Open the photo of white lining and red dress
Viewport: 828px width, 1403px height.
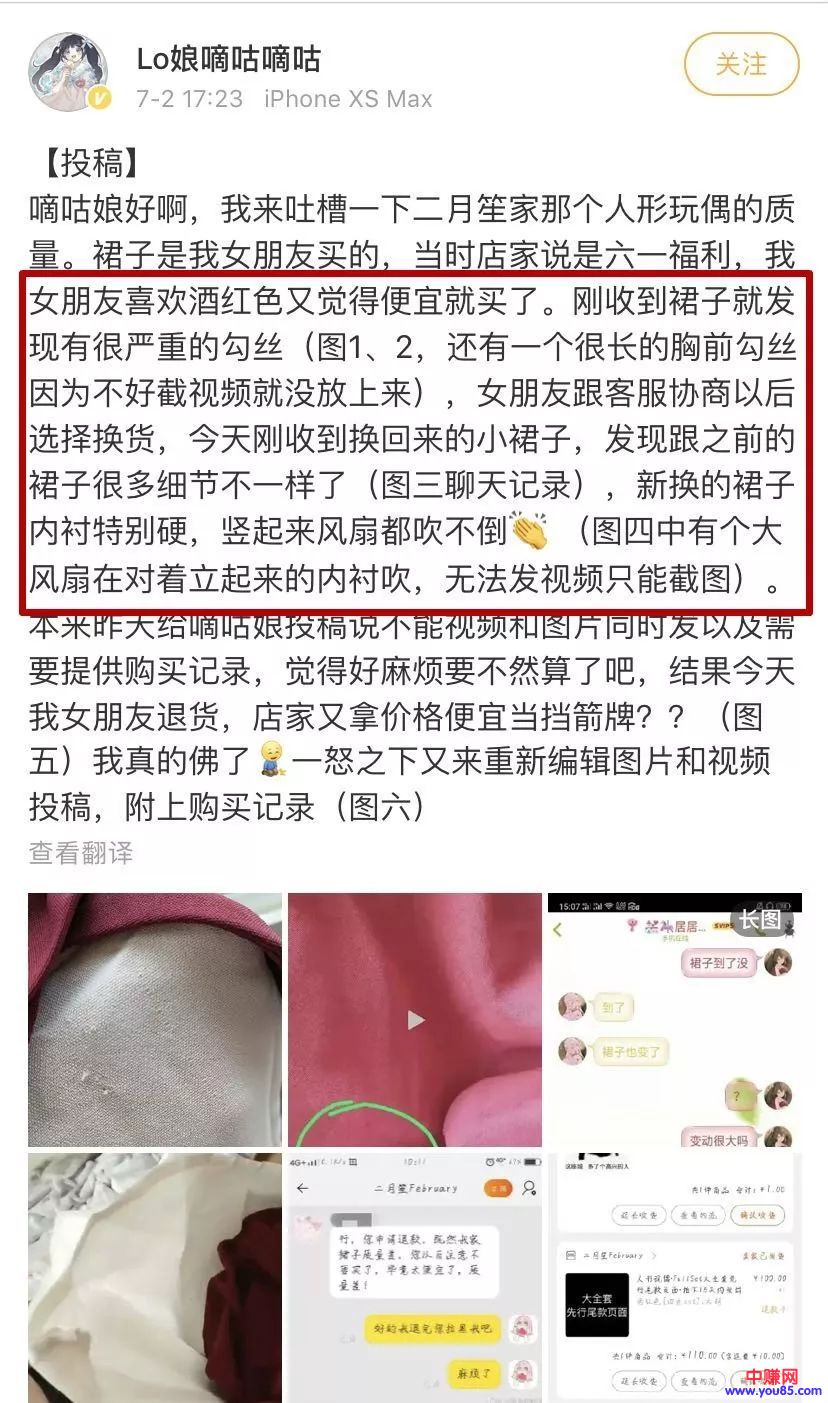pos(154,1275)
